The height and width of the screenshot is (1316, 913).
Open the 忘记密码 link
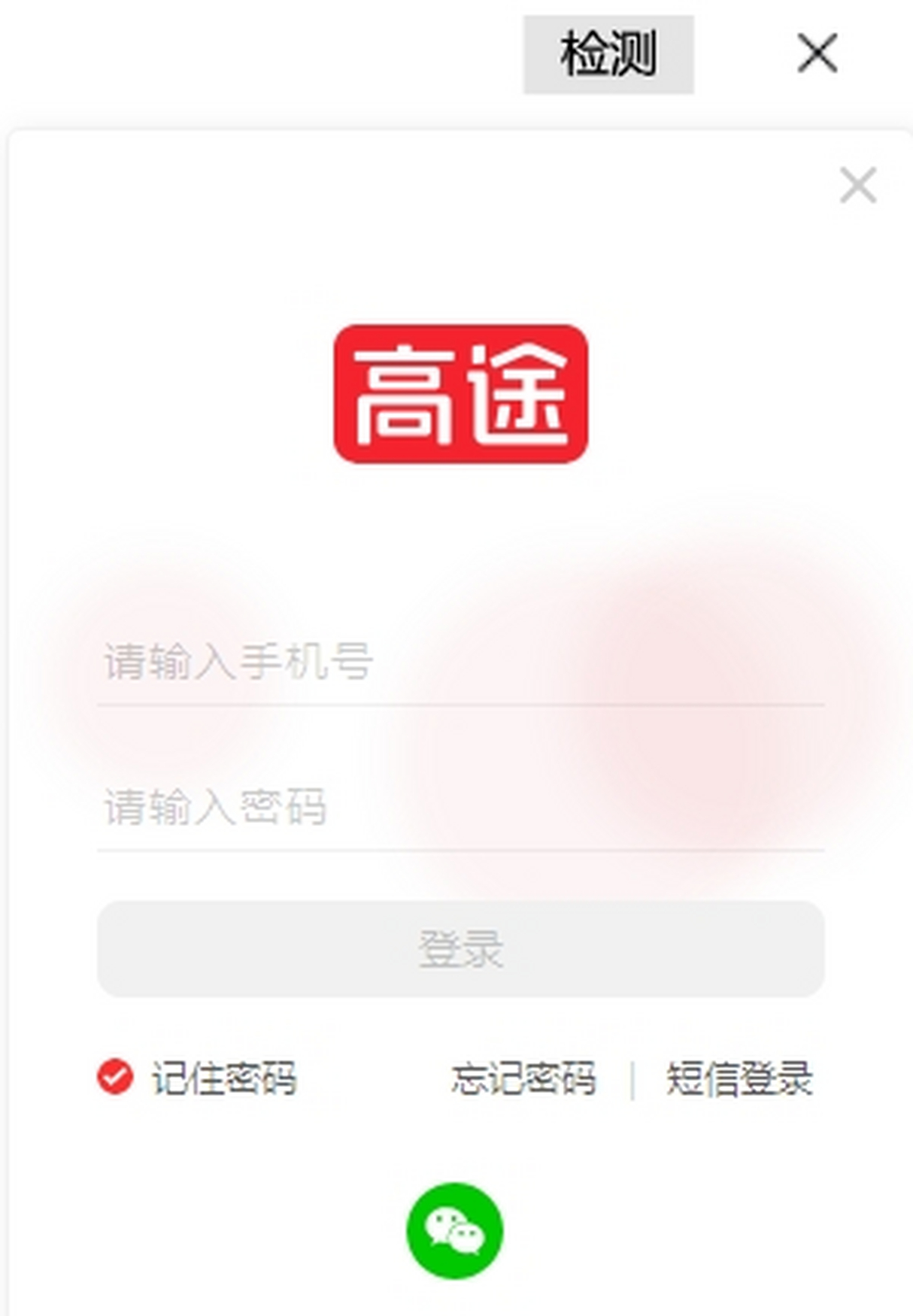pyautogui.click(x=523, y=1079)
